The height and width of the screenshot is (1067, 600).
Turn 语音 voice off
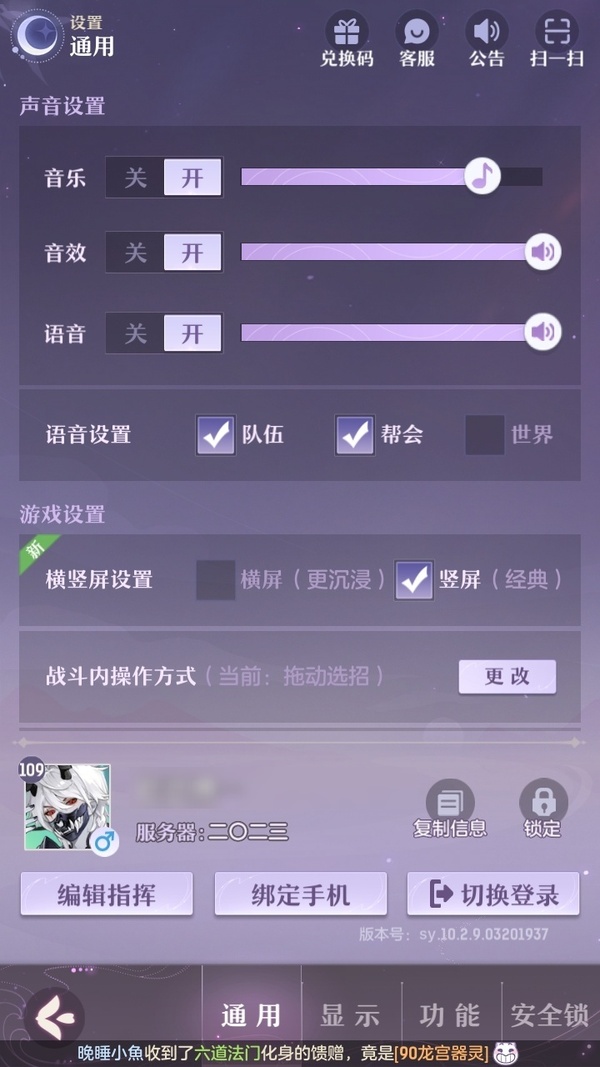(x=135, y=333)
